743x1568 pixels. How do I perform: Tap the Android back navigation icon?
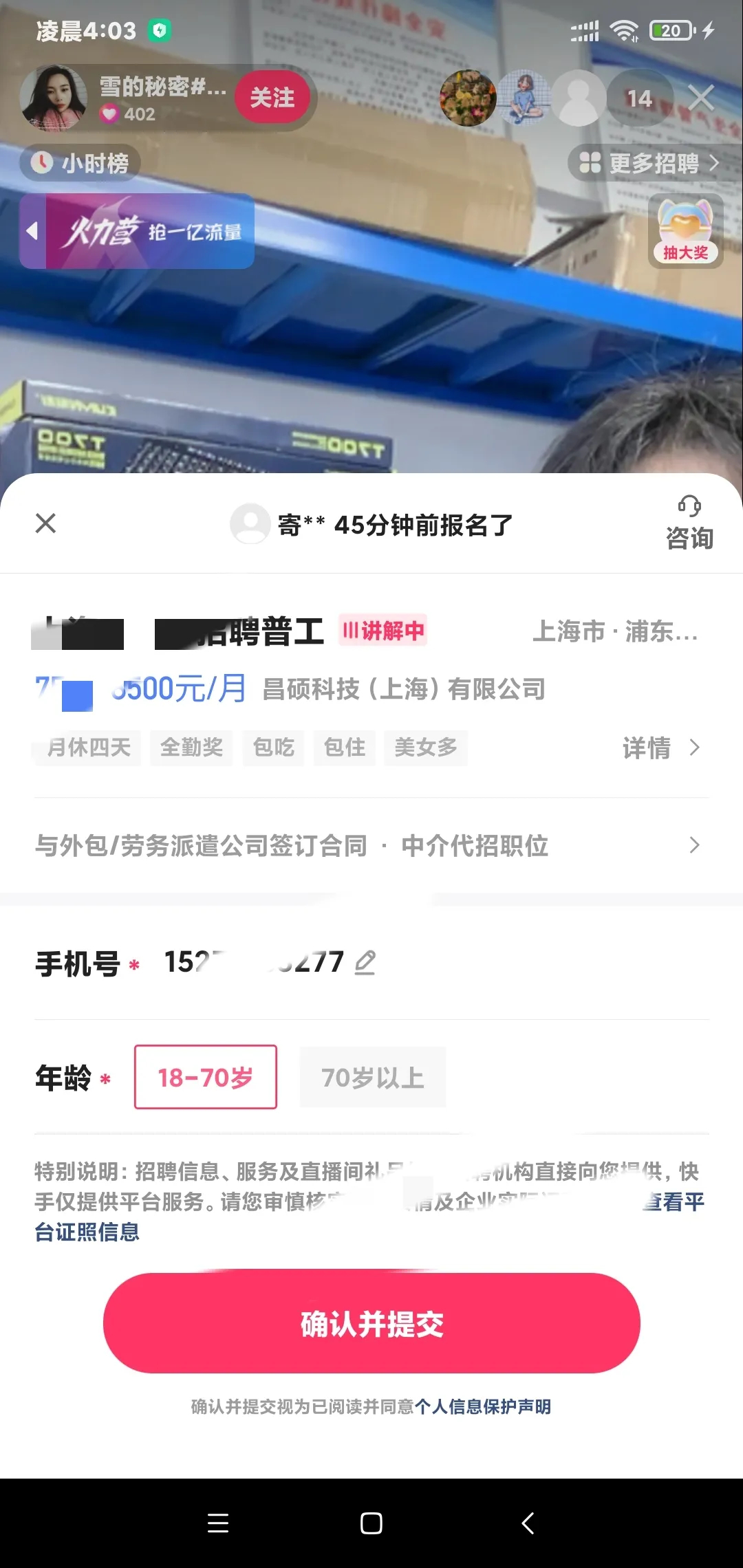point(527,1522)
